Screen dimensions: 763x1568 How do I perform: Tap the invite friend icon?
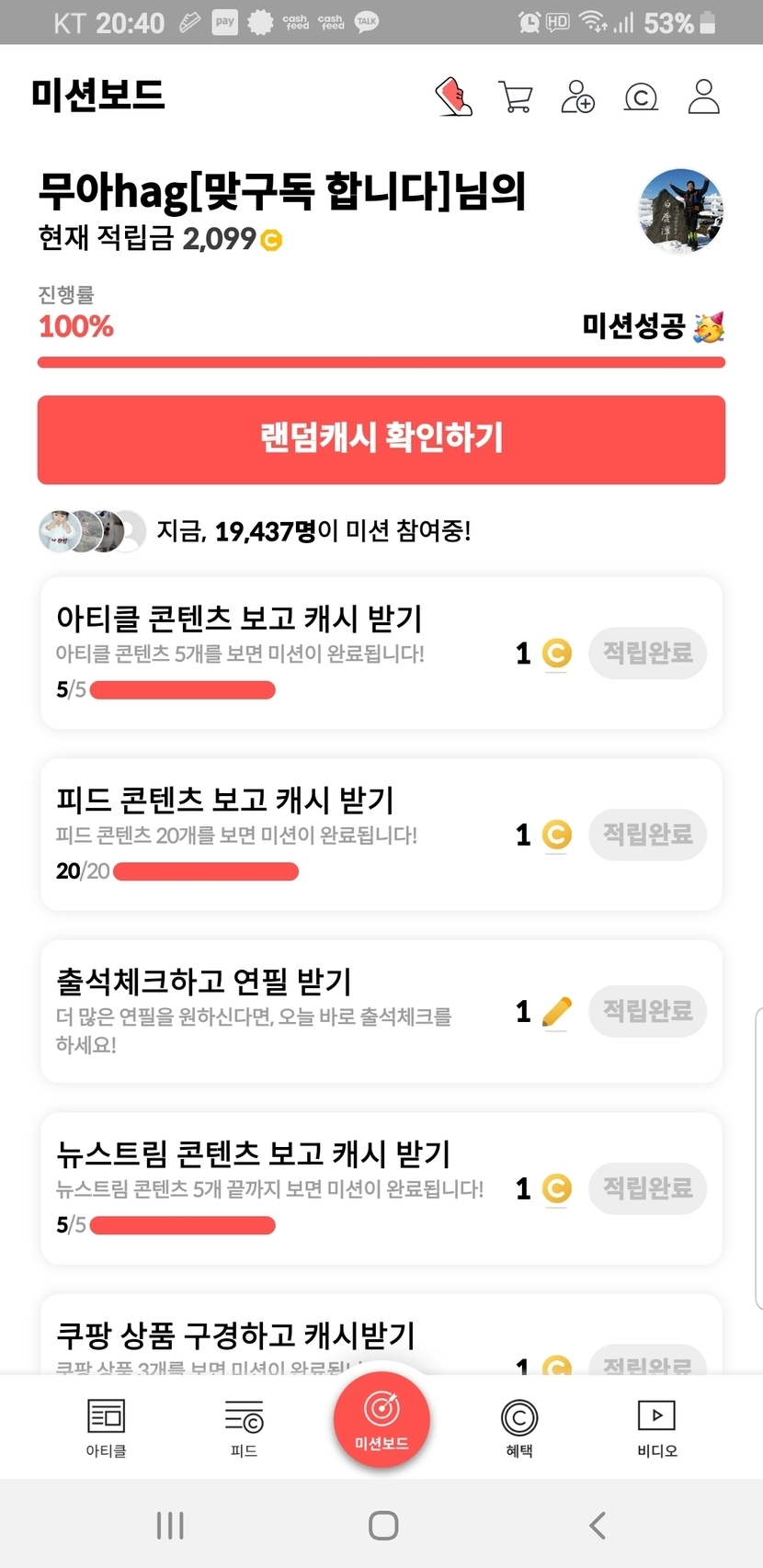click(x=577, y=97)
